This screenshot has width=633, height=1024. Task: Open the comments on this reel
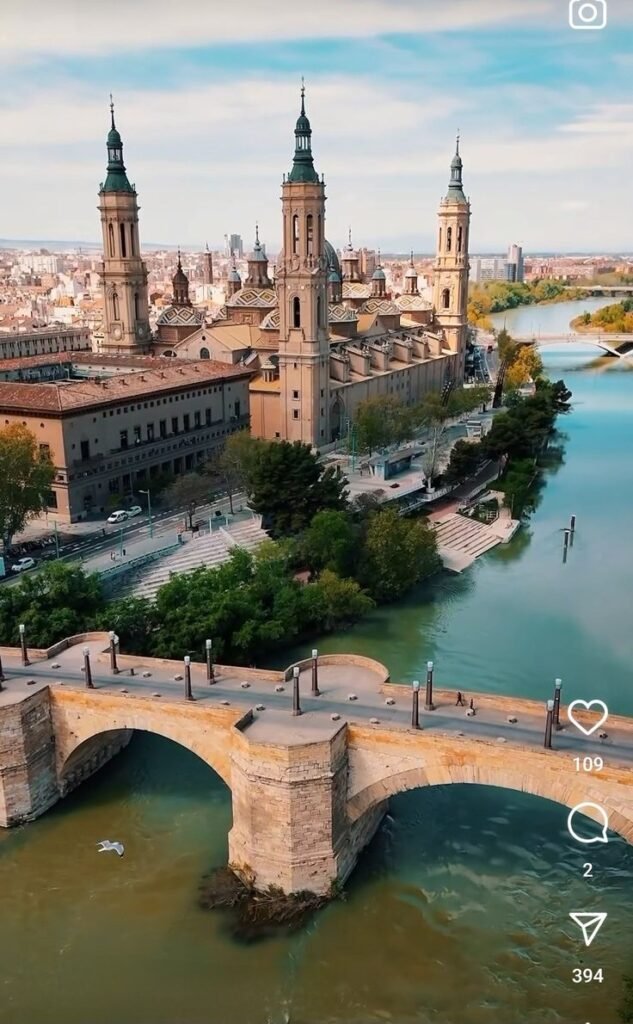click(x=587, y=823)
